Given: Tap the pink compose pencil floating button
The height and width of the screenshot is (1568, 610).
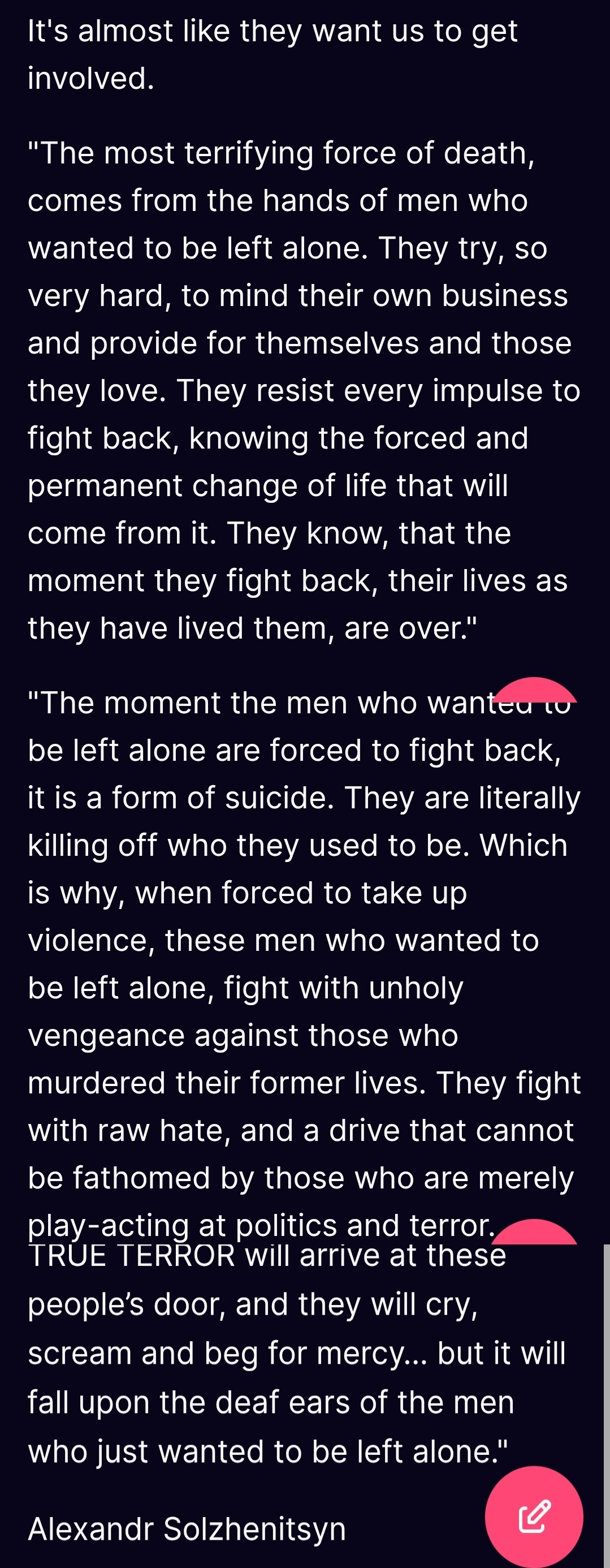Looking at the screenshot, I should (534, 1515).
